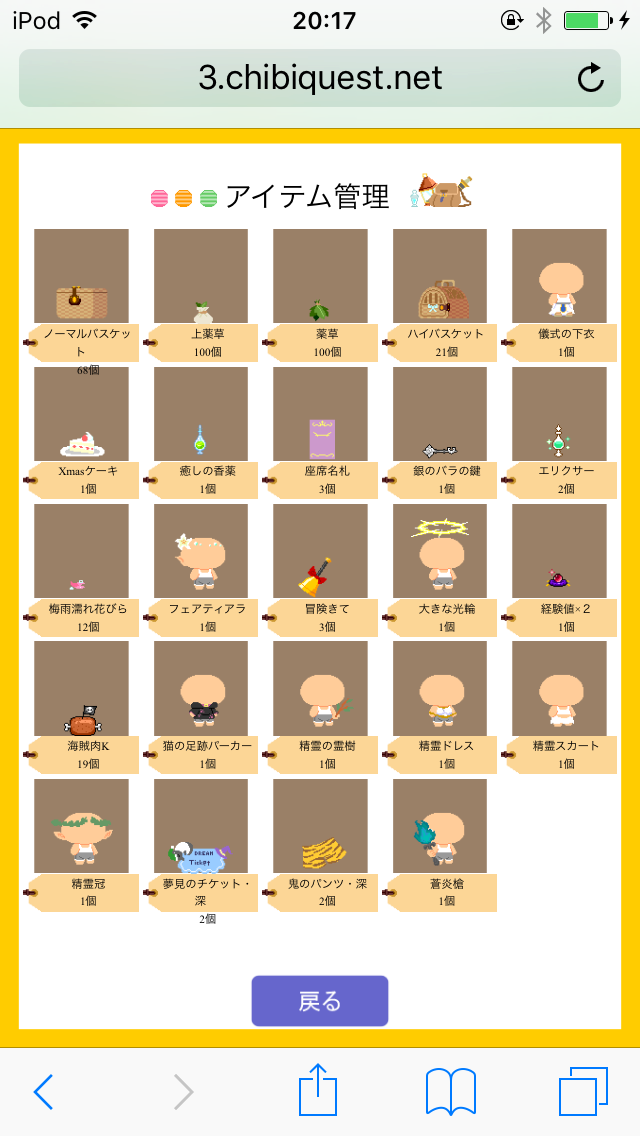This screenshot has height=1136, width=640.
Task: Show open Safari tabs
Action: (x=583, y=1090)
